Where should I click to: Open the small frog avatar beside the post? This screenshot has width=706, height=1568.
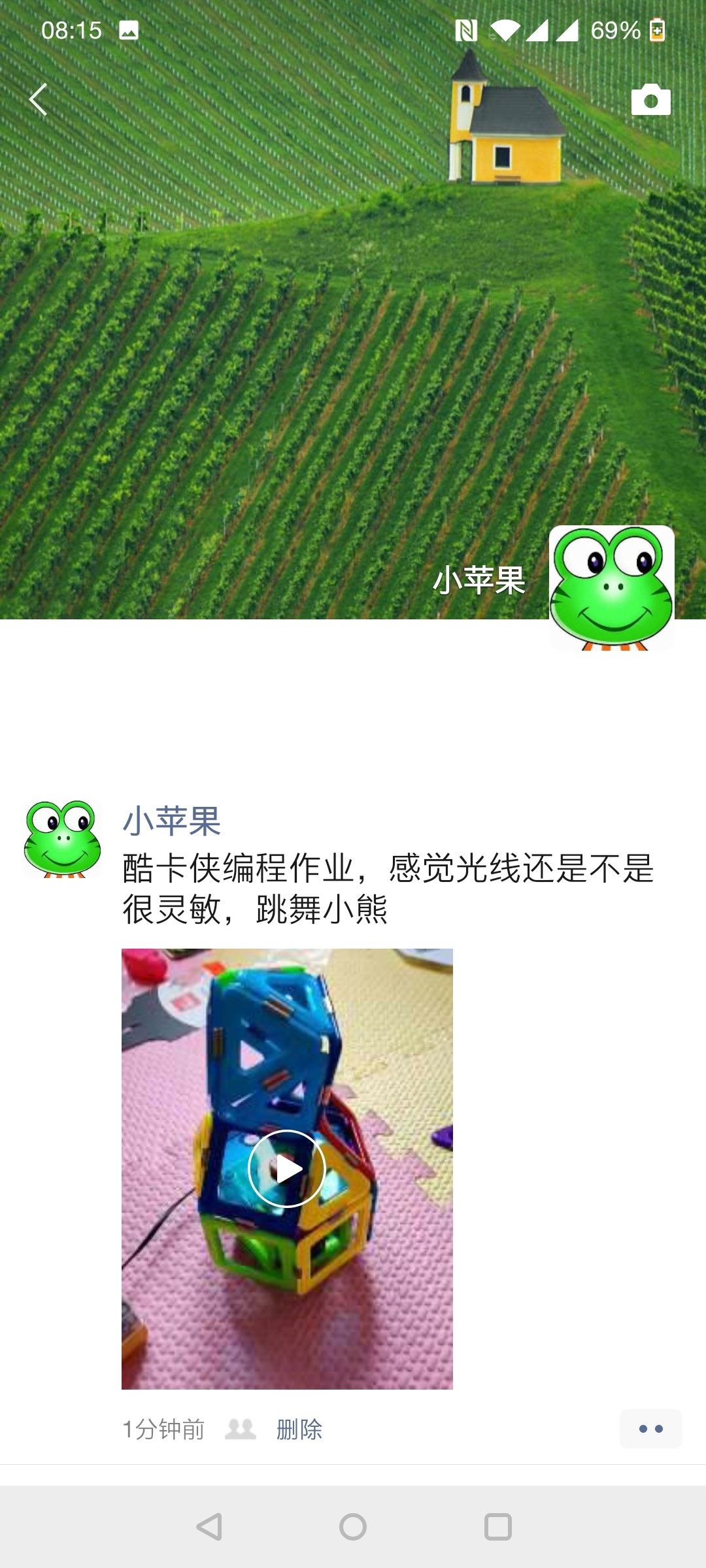[x=63, y=838]
